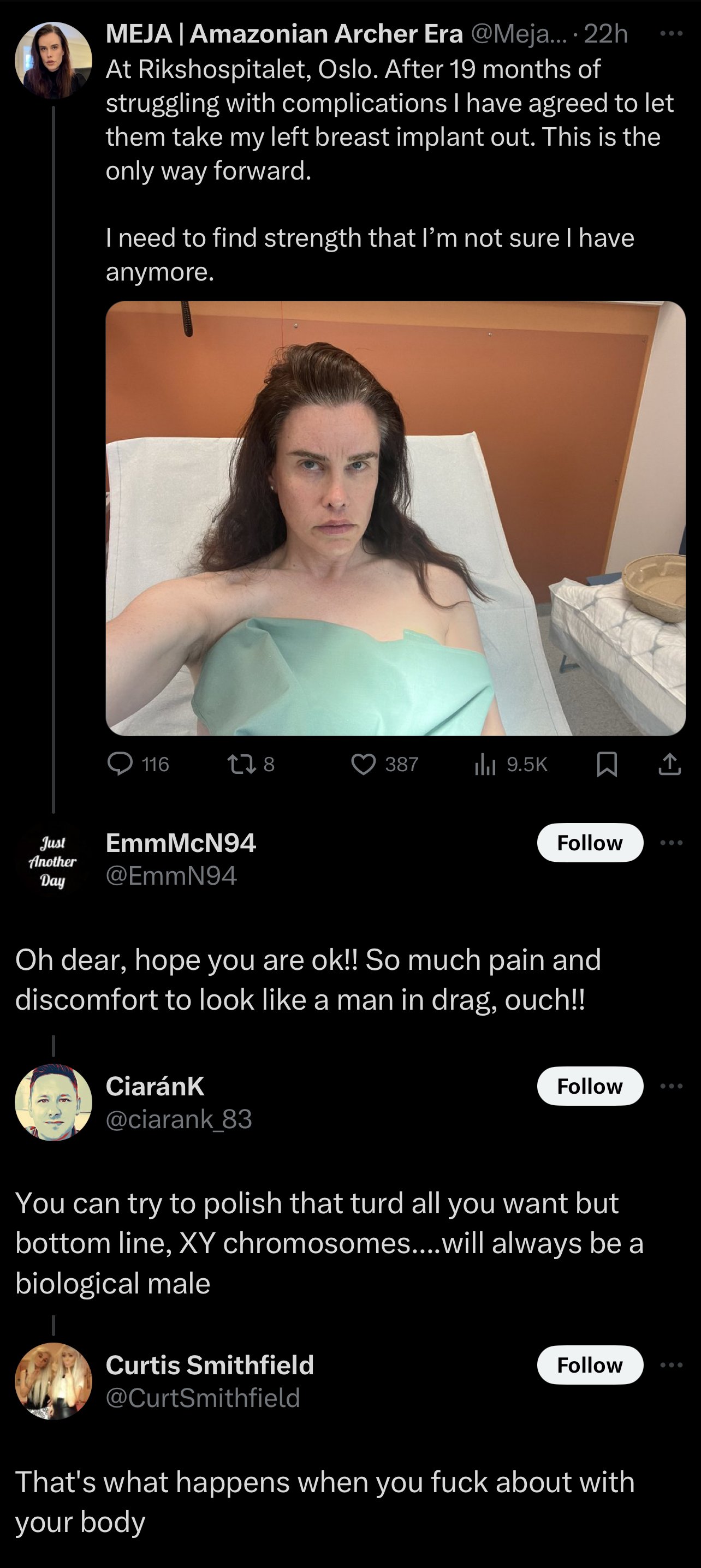701x1568 pixels.
Task: Follow CiaránK
Action: pyautogui.click(x=590, y=1086)
